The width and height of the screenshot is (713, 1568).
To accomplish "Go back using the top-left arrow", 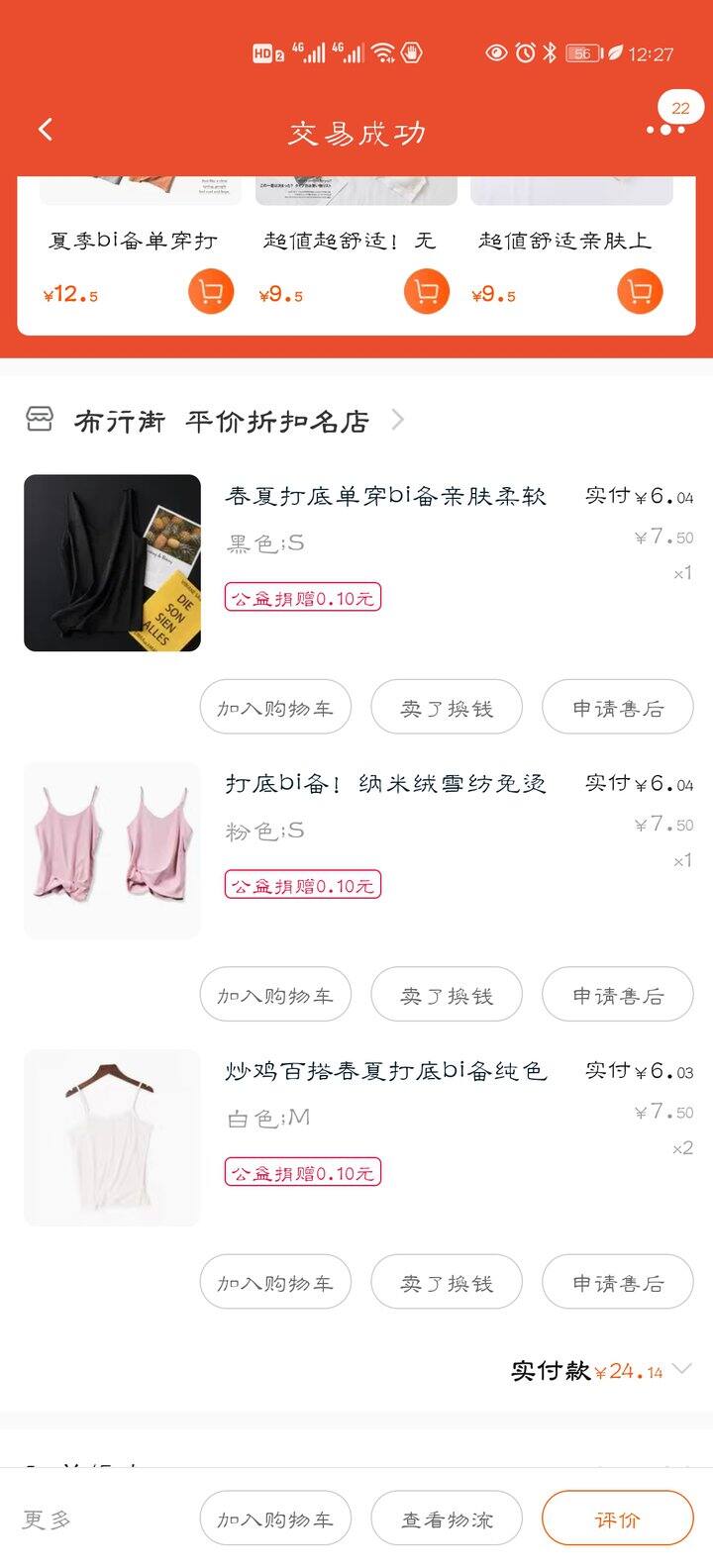I will 46,130.
